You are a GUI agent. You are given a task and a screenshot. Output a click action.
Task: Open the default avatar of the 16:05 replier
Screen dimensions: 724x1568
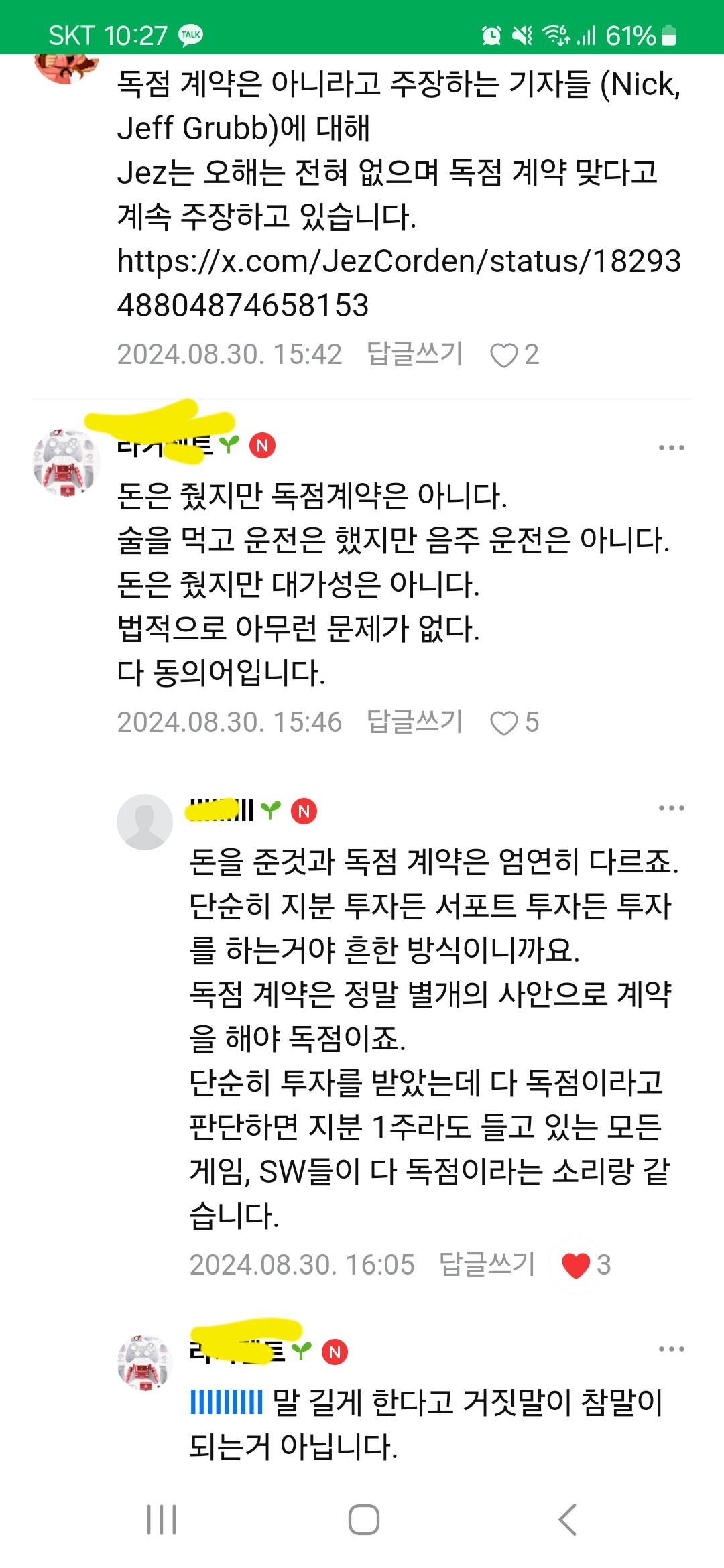pyautogui.click(x=145, y=822)
